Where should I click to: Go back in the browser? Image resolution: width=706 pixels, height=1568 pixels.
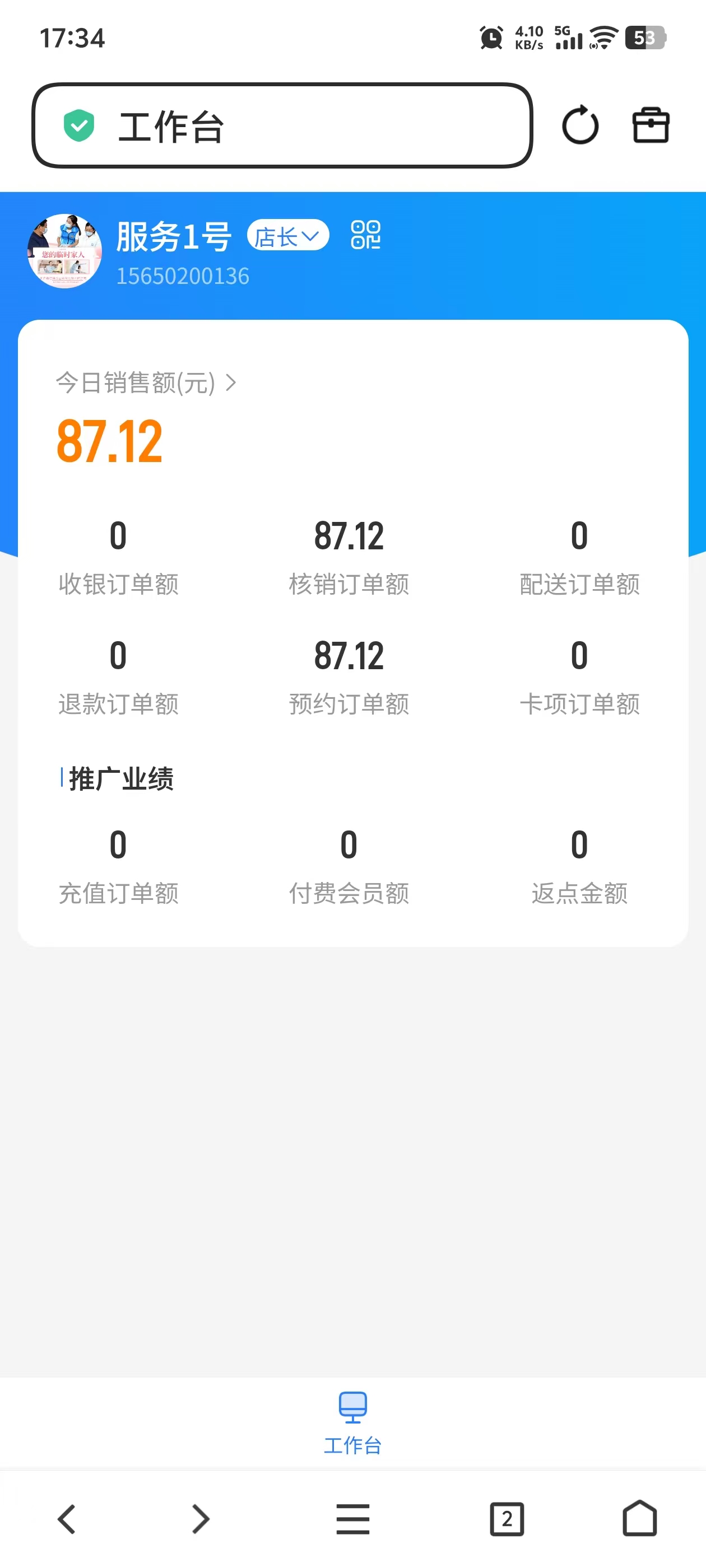coord(66,1519)
